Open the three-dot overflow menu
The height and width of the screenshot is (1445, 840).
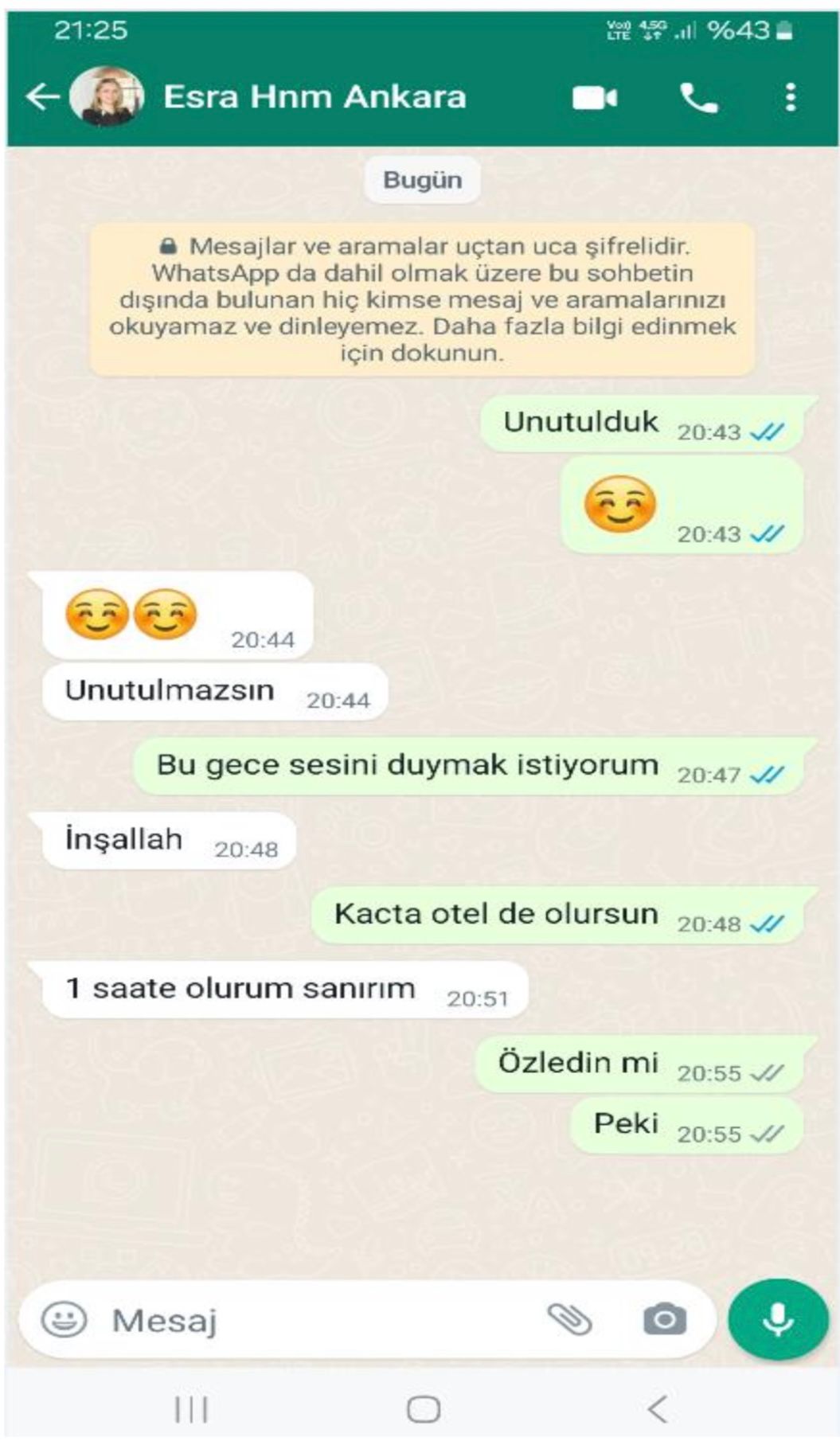click(790, 97)
